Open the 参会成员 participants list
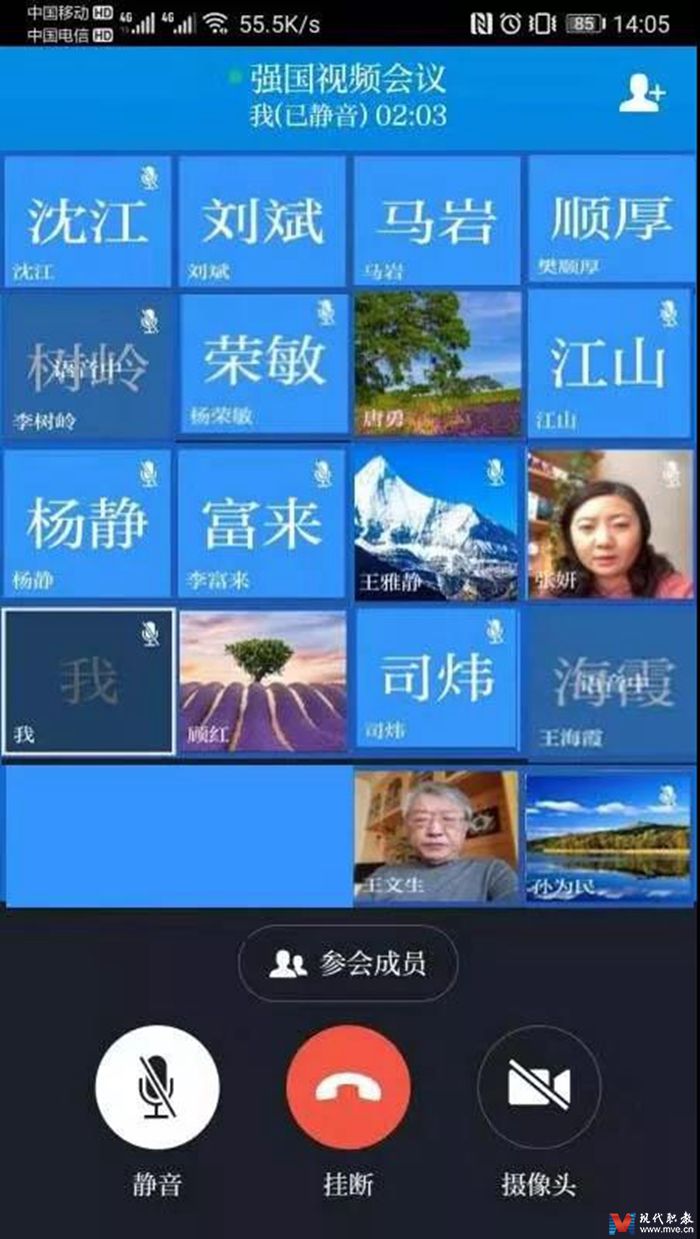 348,964
